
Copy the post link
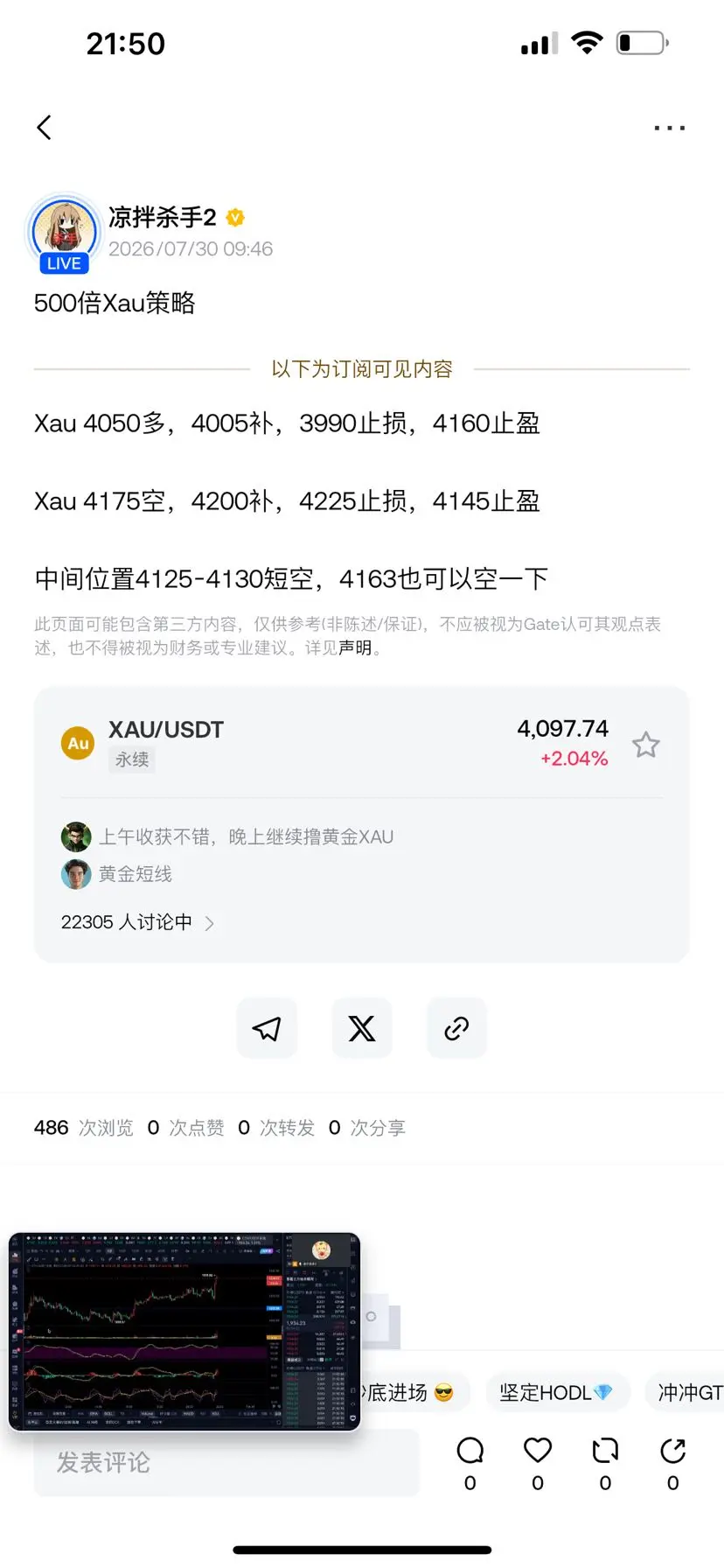click(x=456, y=1028)
